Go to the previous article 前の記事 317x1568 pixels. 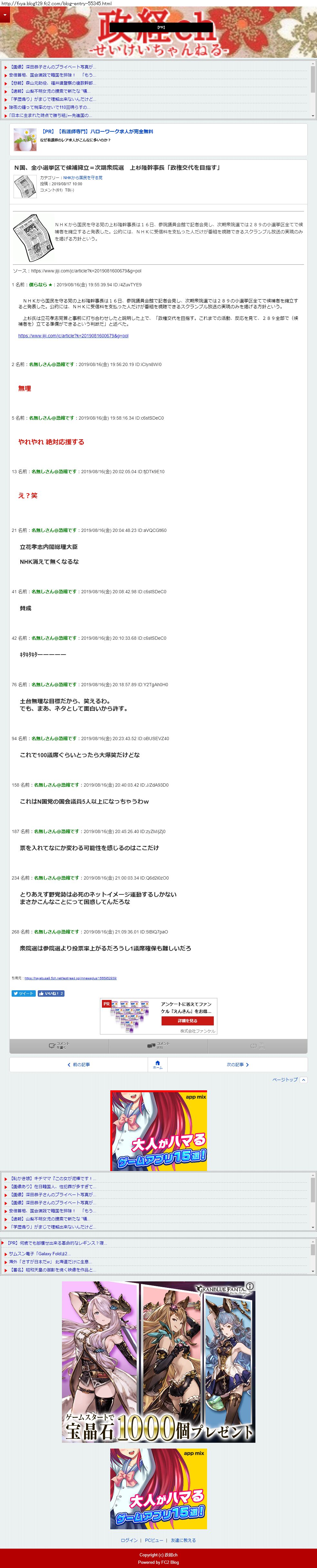point(78,1064)
